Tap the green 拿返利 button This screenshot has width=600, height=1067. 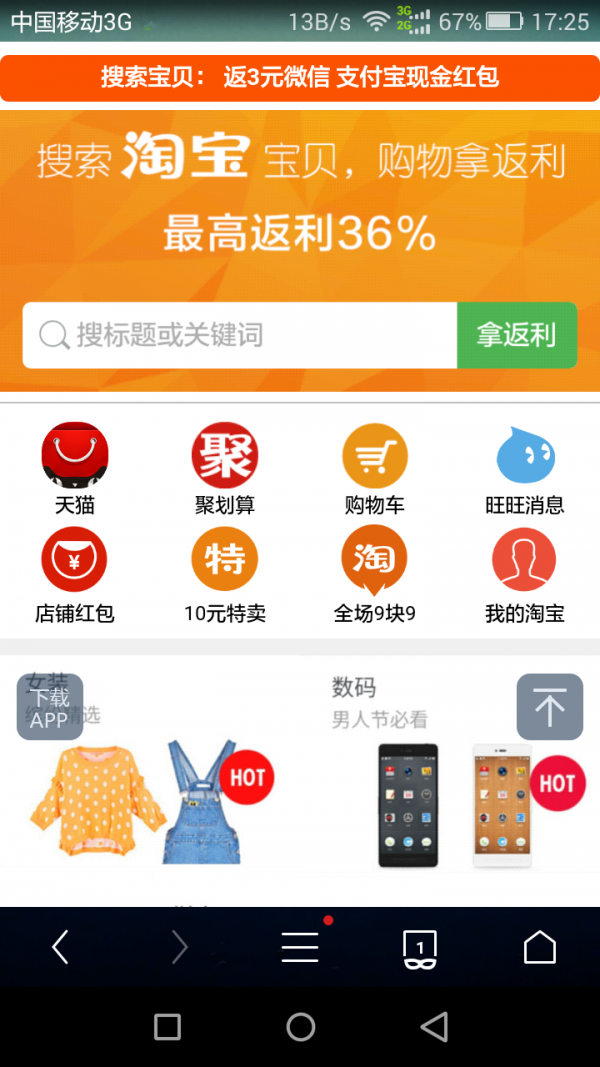tap(517, 335)
